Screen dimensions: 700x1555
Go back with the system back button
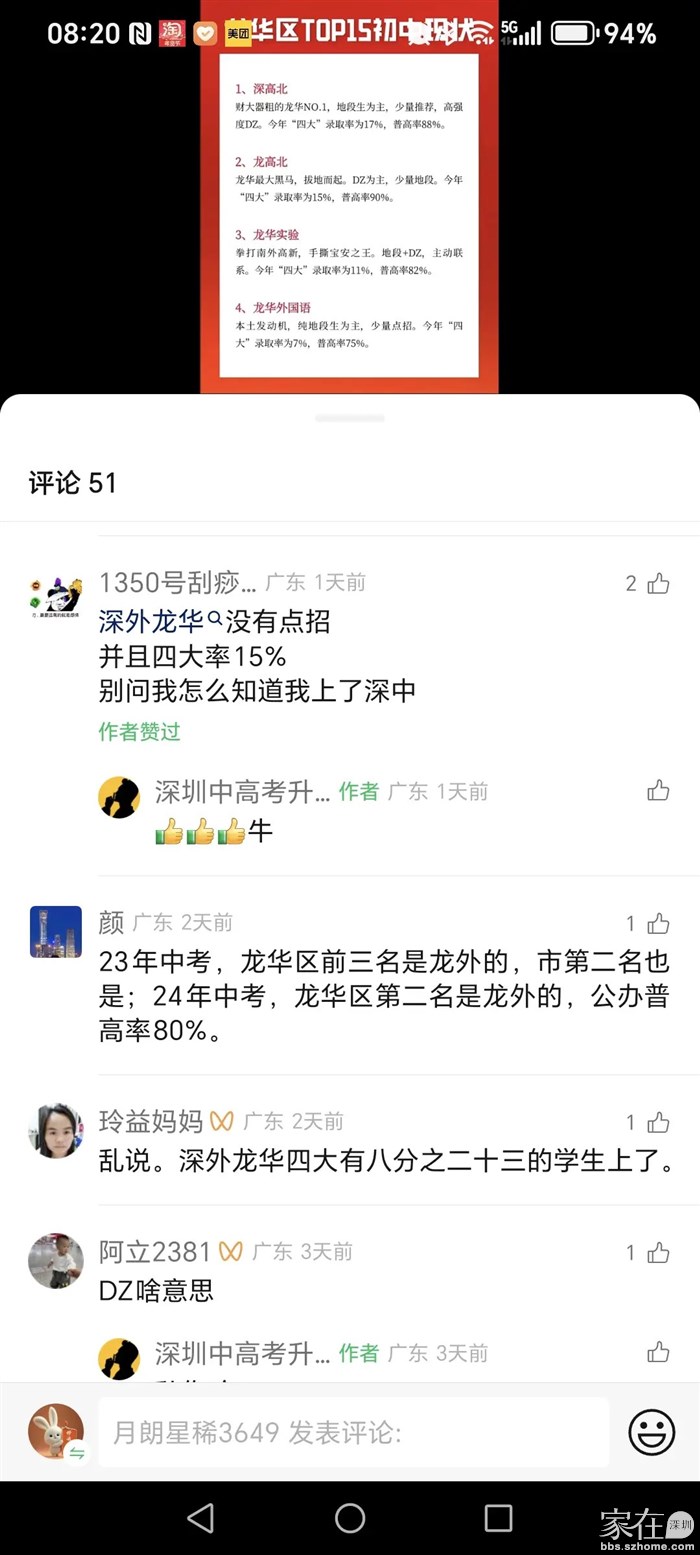201,1518
